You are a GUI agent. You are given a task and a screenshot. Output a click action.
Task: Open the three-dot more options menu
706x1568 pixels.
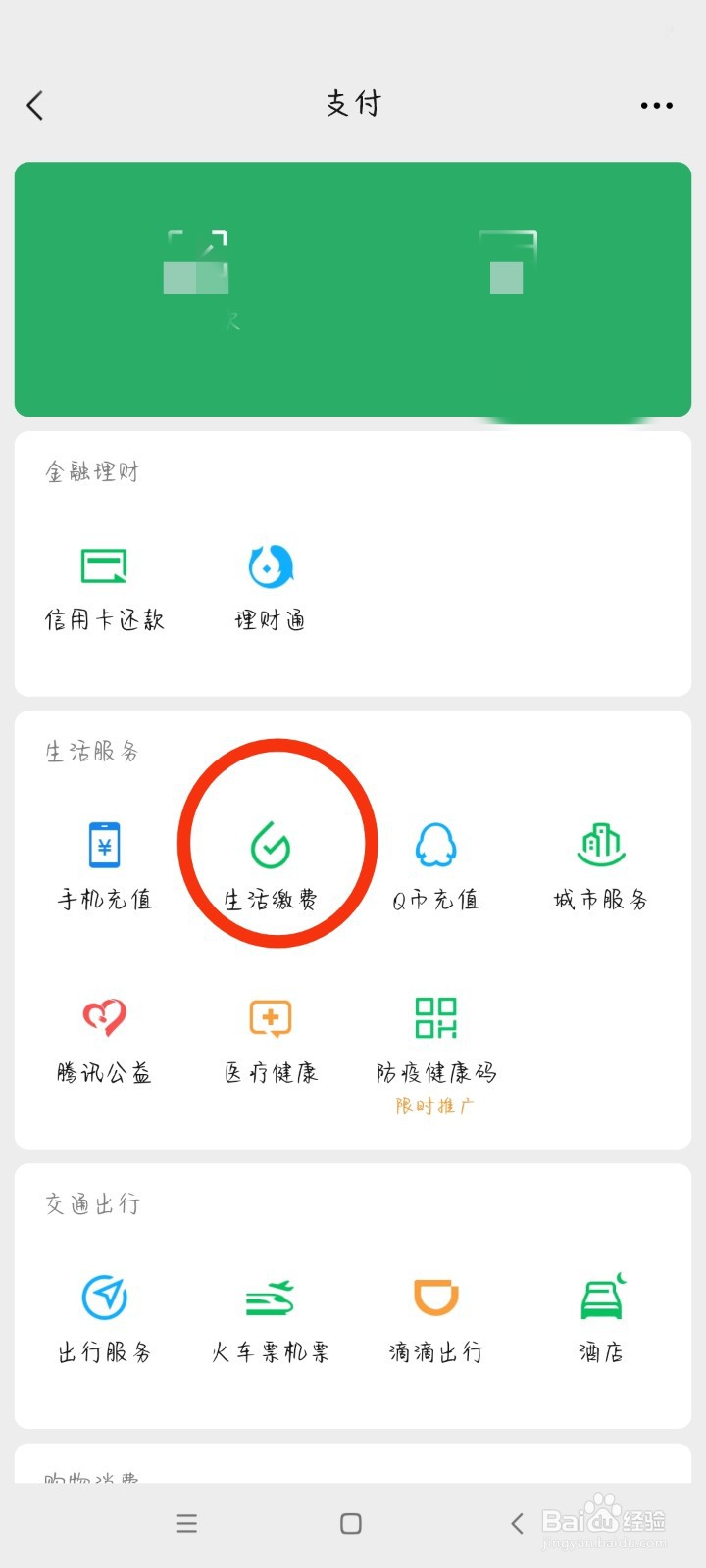(656, 104)
